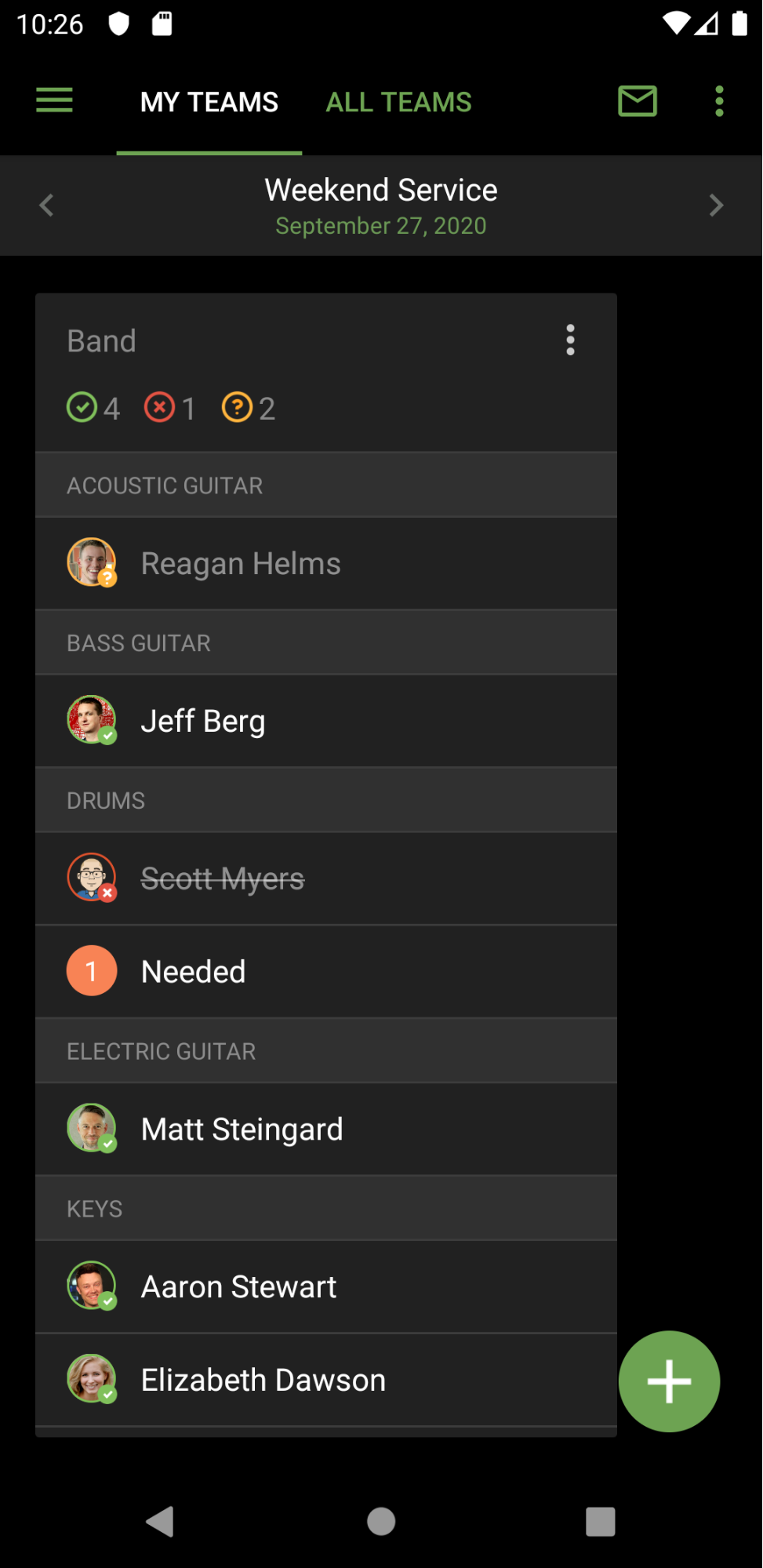The width and height of the screenshot is (763, 1568).
Task: Fill the Needed drums position
Action: click(x=325, y=972)
